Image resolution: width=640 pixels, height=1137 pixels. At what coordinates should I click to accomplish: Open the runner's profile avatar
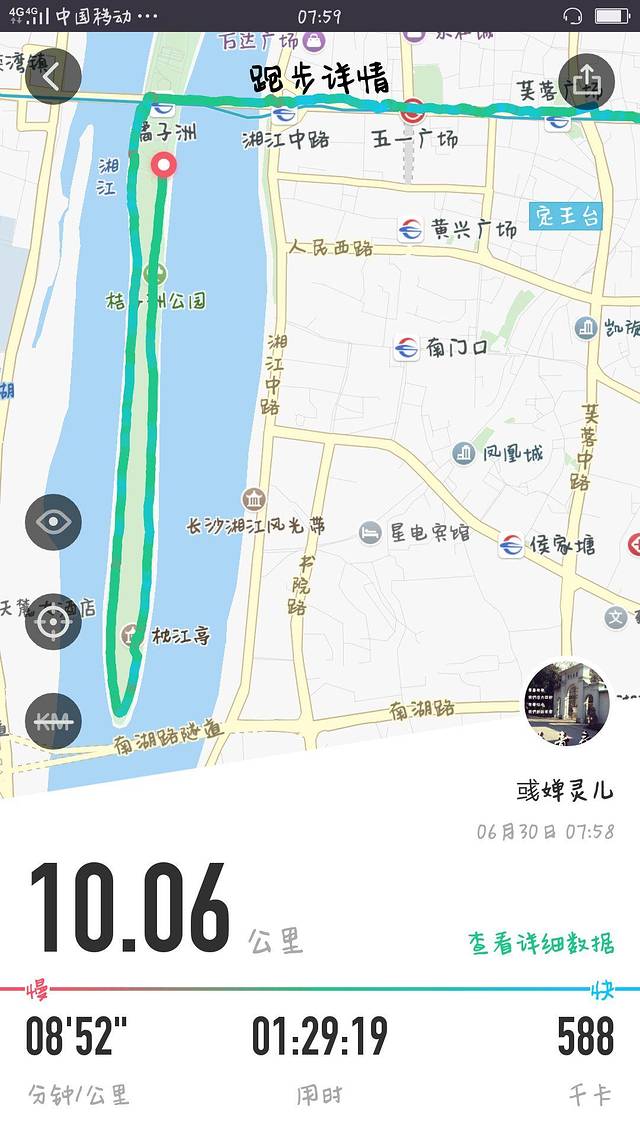(567, 701)
